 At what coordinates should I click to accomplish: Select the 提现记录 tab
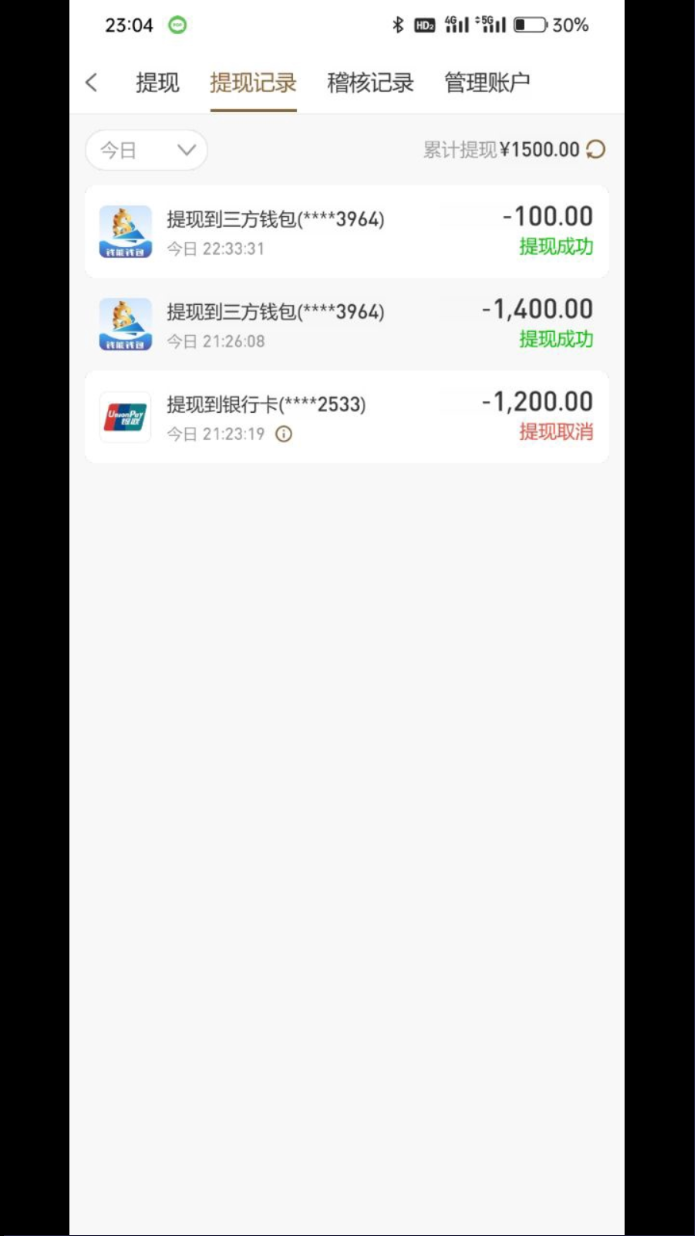pyautogui.click(x=253, y=83)
